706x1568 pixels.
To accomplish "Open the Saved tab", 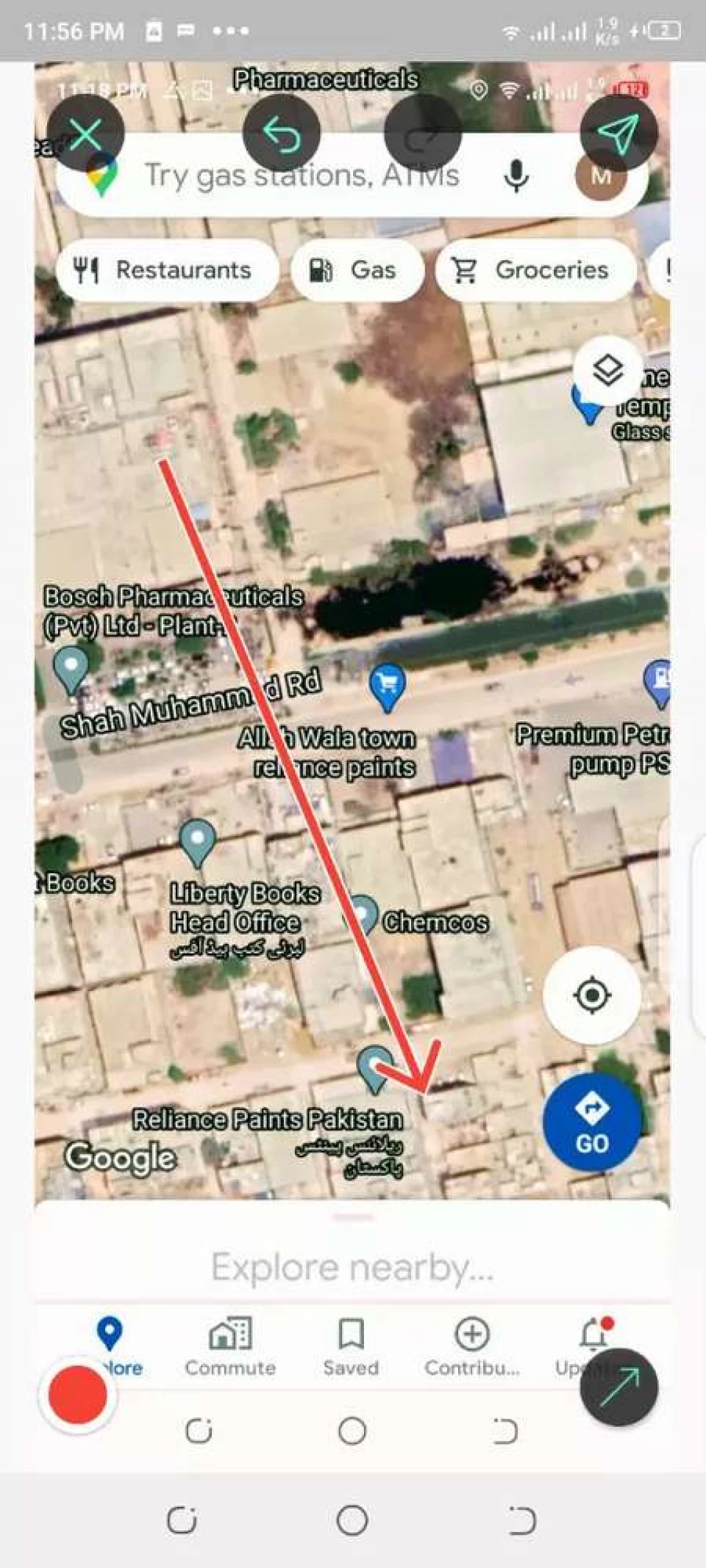I will (x=351, y=1347).
